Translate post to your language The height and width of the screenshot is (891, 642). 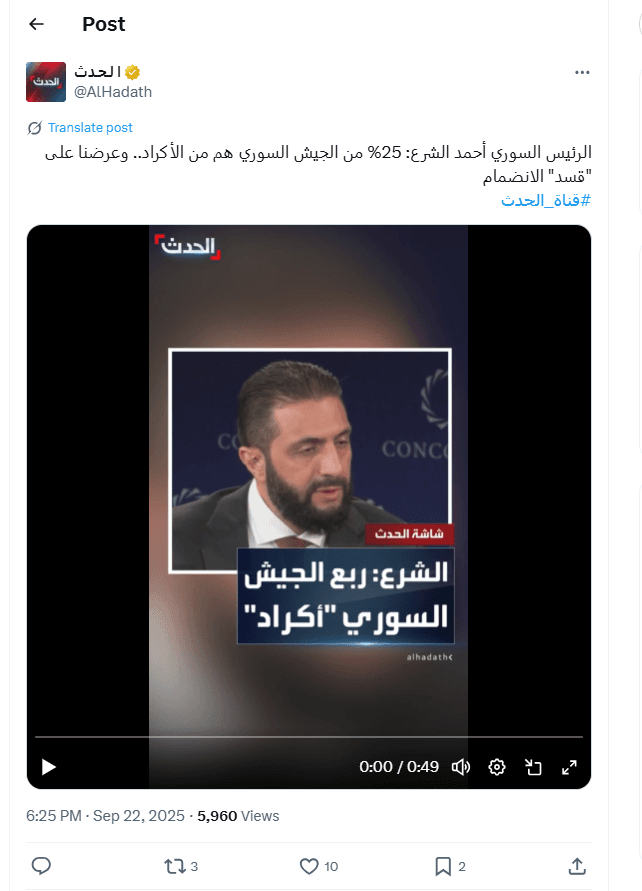coord(90,128)
